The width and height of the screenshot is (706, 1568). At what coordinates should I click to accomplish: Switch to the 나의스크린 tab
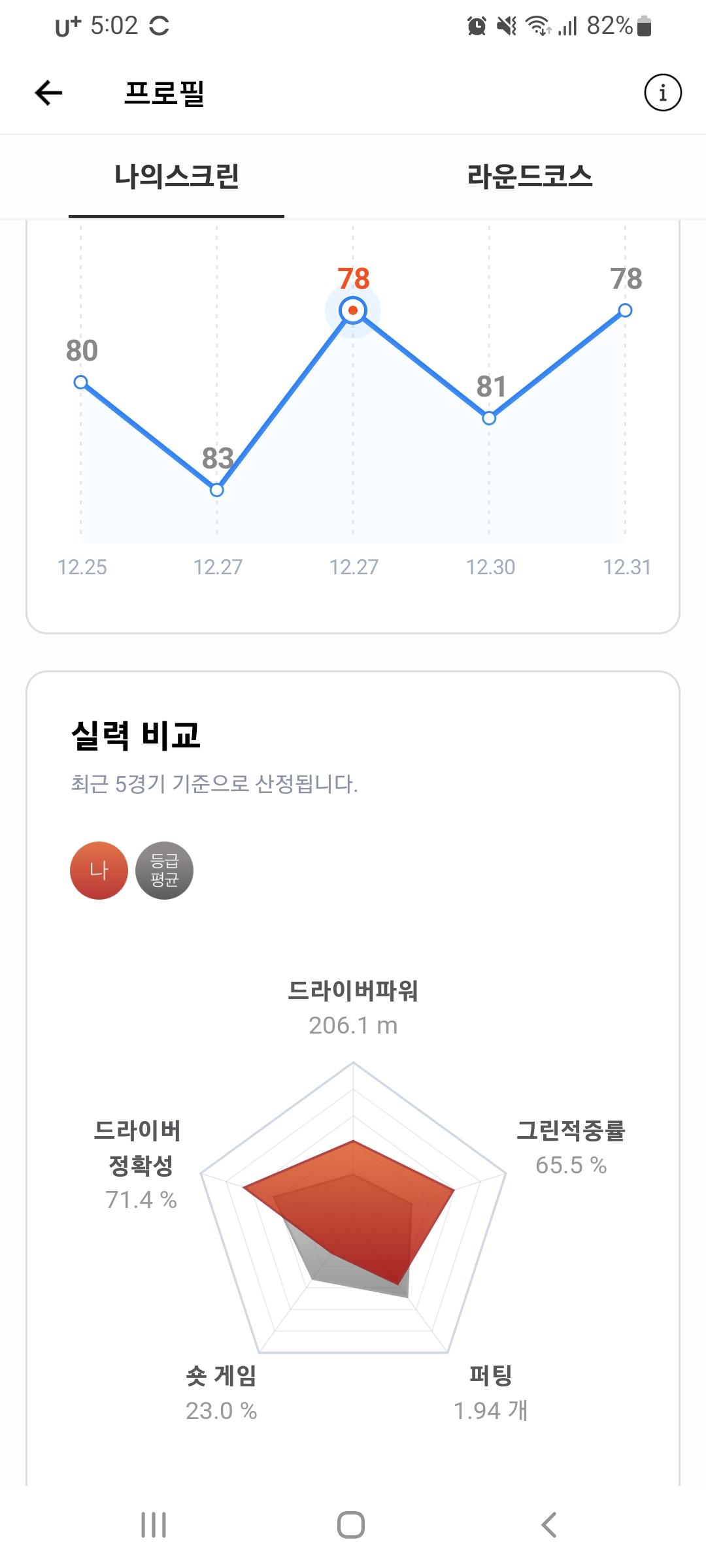click(x=176, y=176)
